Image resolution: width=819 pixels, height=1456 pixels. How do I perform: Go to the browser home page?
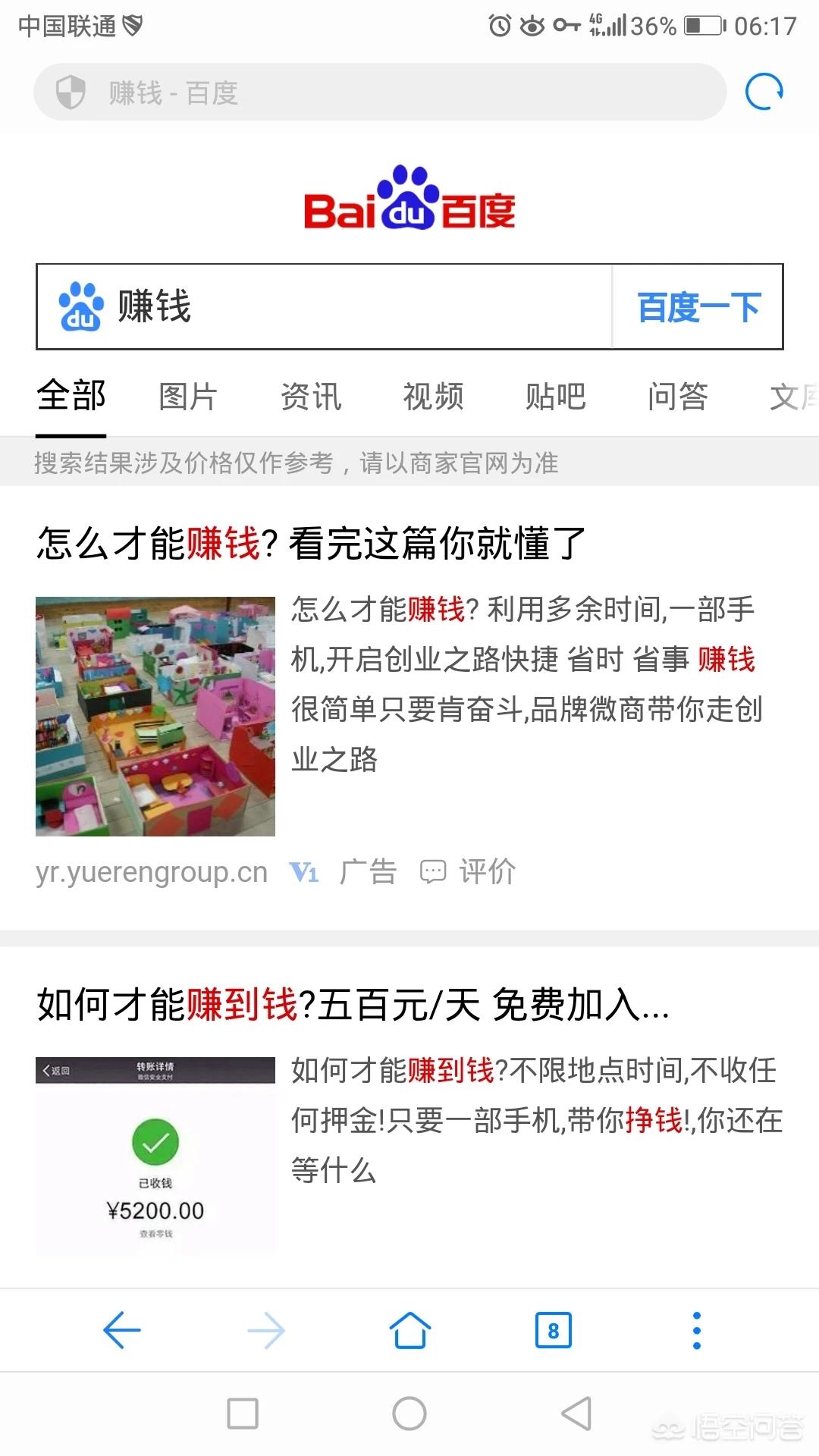tap(409, 1330)
